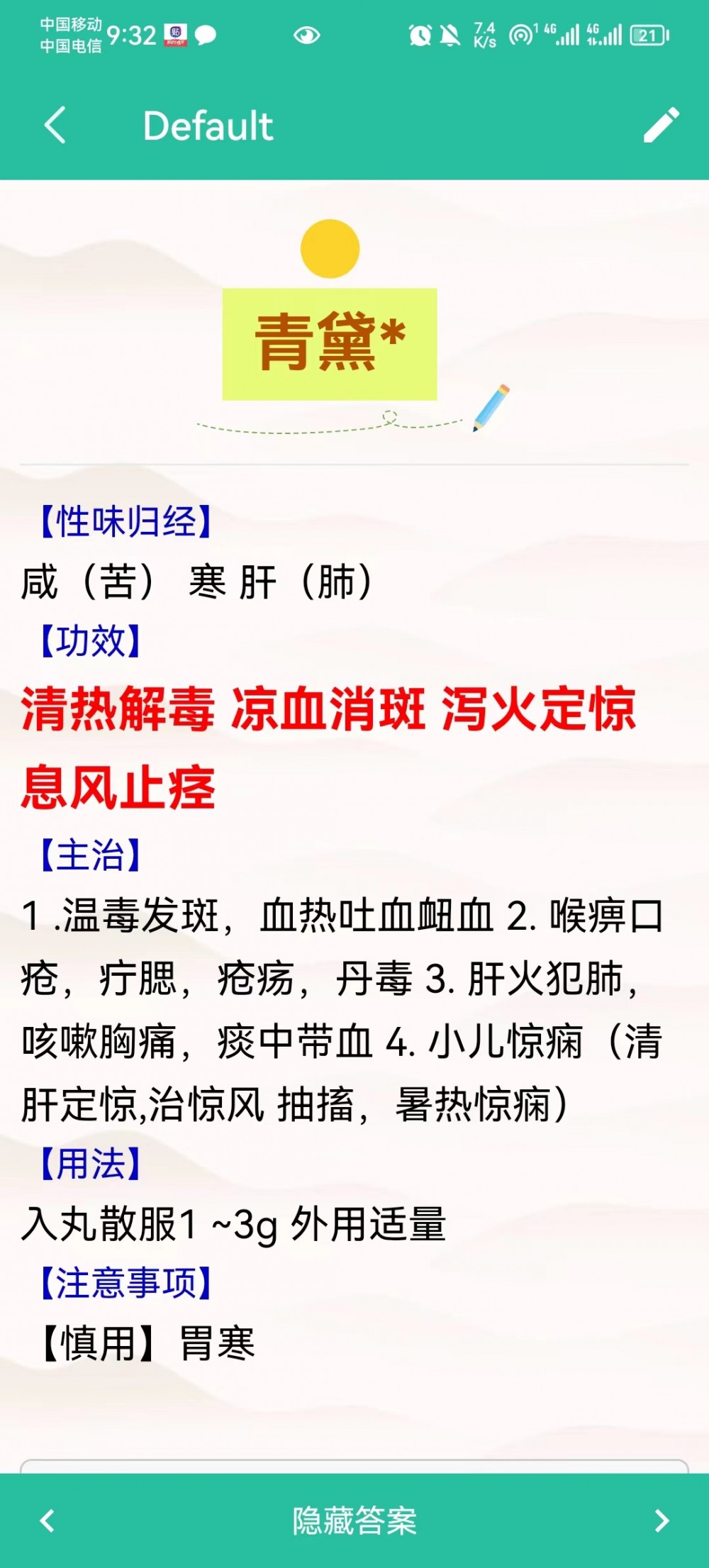Screen dimensions: 709x1568
Task: Tap 隐藏答案 to hide the answer
Action: coord(354,1520)
